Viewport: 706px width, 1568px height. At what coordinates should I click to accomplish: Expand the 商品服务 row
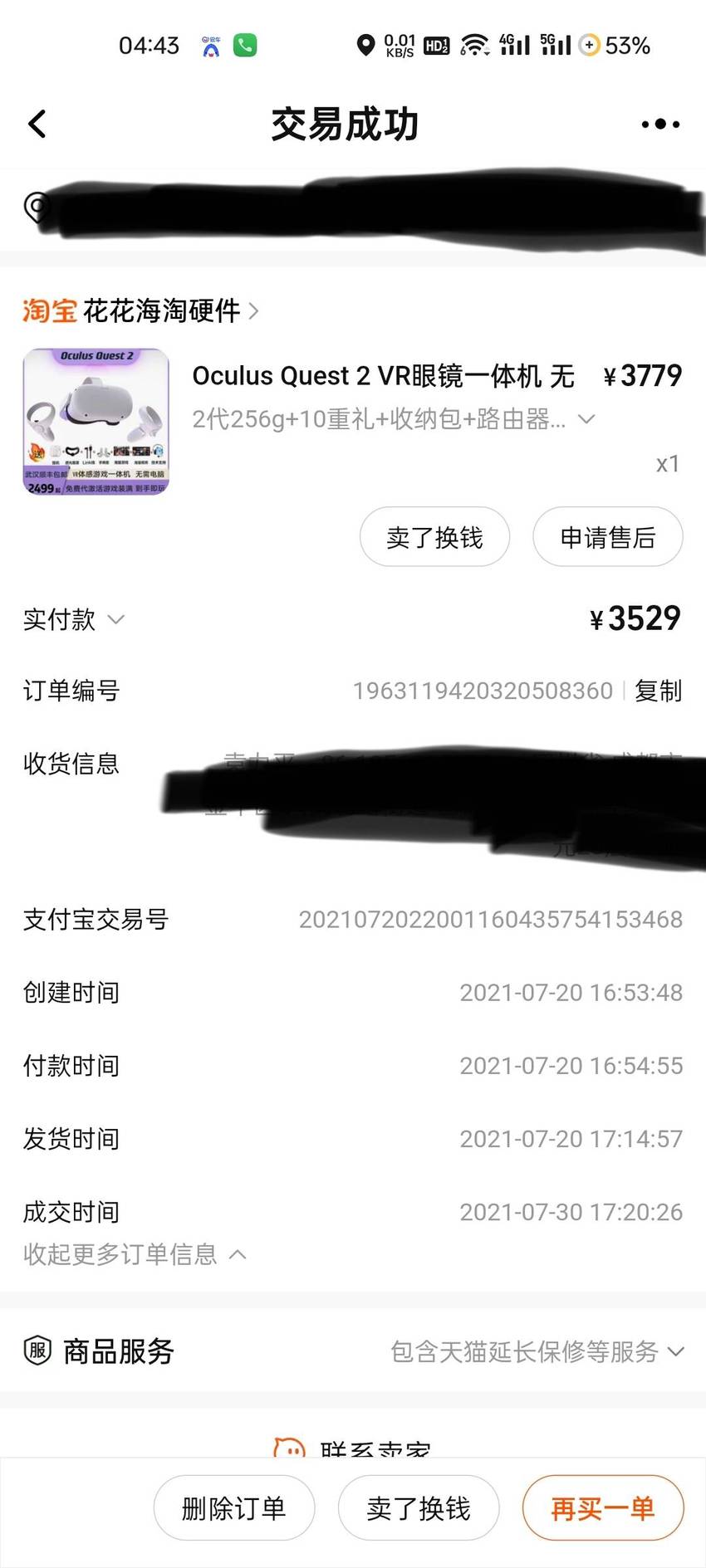tap(353, 1351)
